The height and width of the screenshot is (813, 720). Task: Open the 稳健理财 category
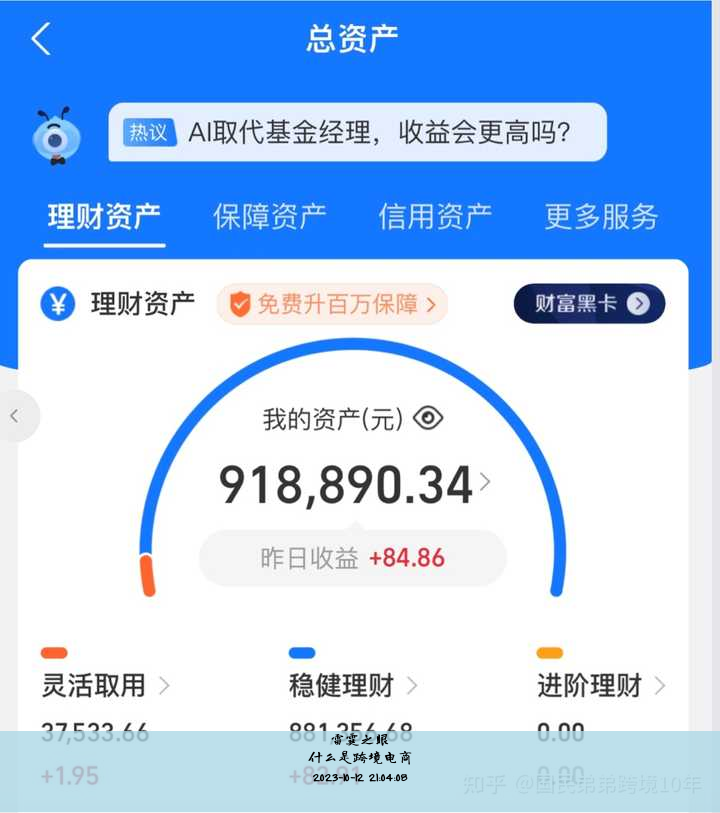(x=353, y=686)
